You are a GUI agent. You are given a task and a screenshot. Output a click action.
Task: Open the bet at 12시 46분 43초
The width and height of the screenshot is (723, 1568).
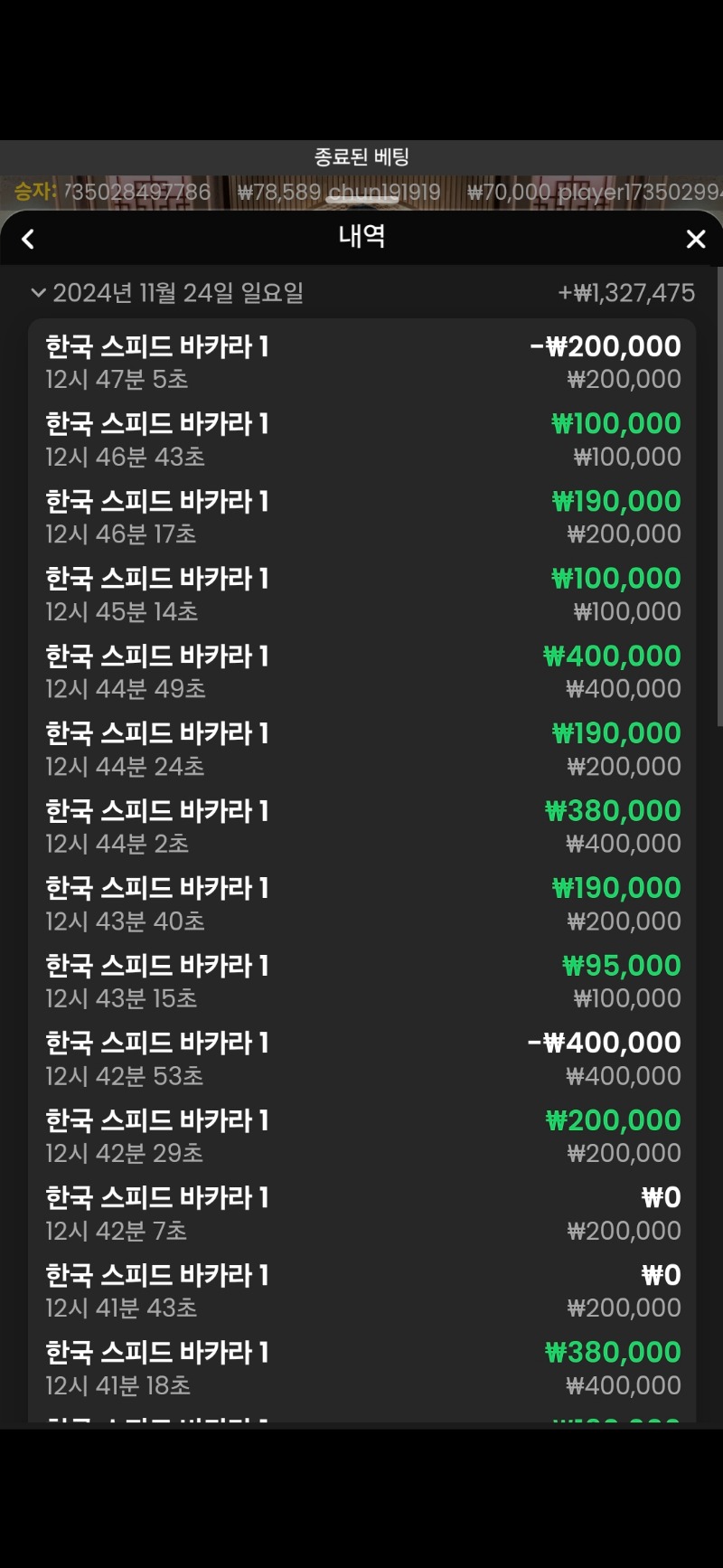[x=361, y=440]
